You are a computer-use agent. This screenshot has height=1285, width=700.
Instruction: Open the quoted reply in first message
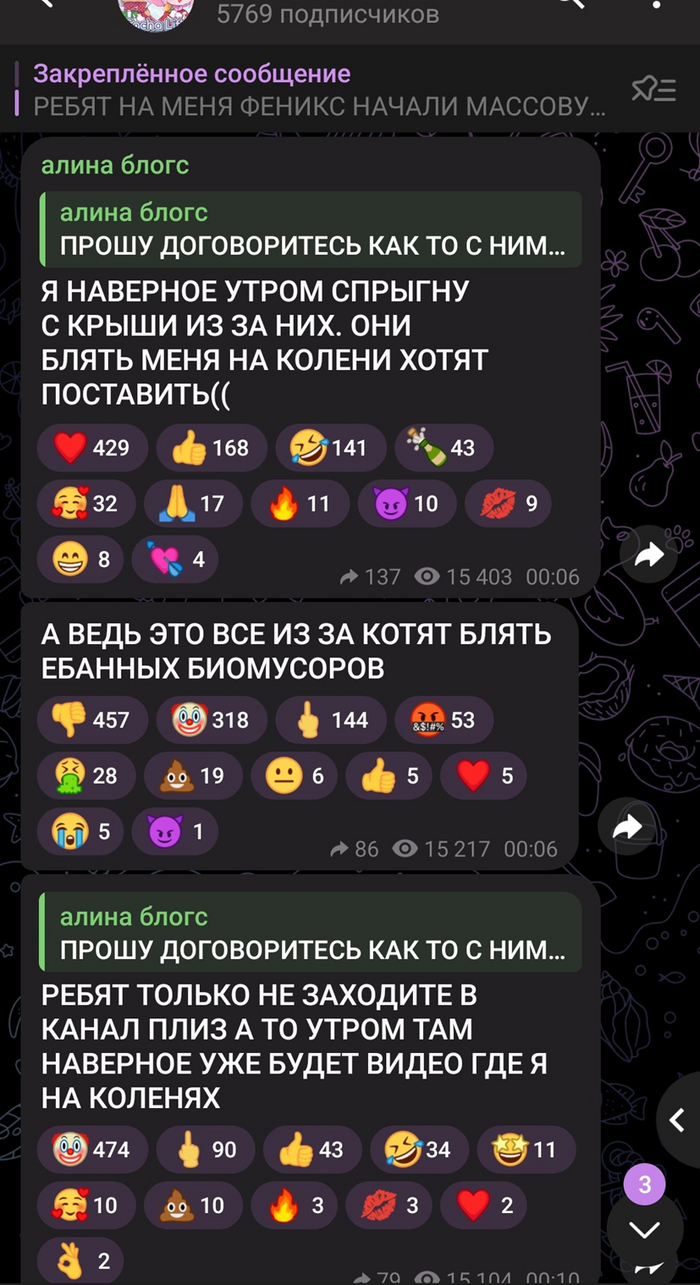310,229
